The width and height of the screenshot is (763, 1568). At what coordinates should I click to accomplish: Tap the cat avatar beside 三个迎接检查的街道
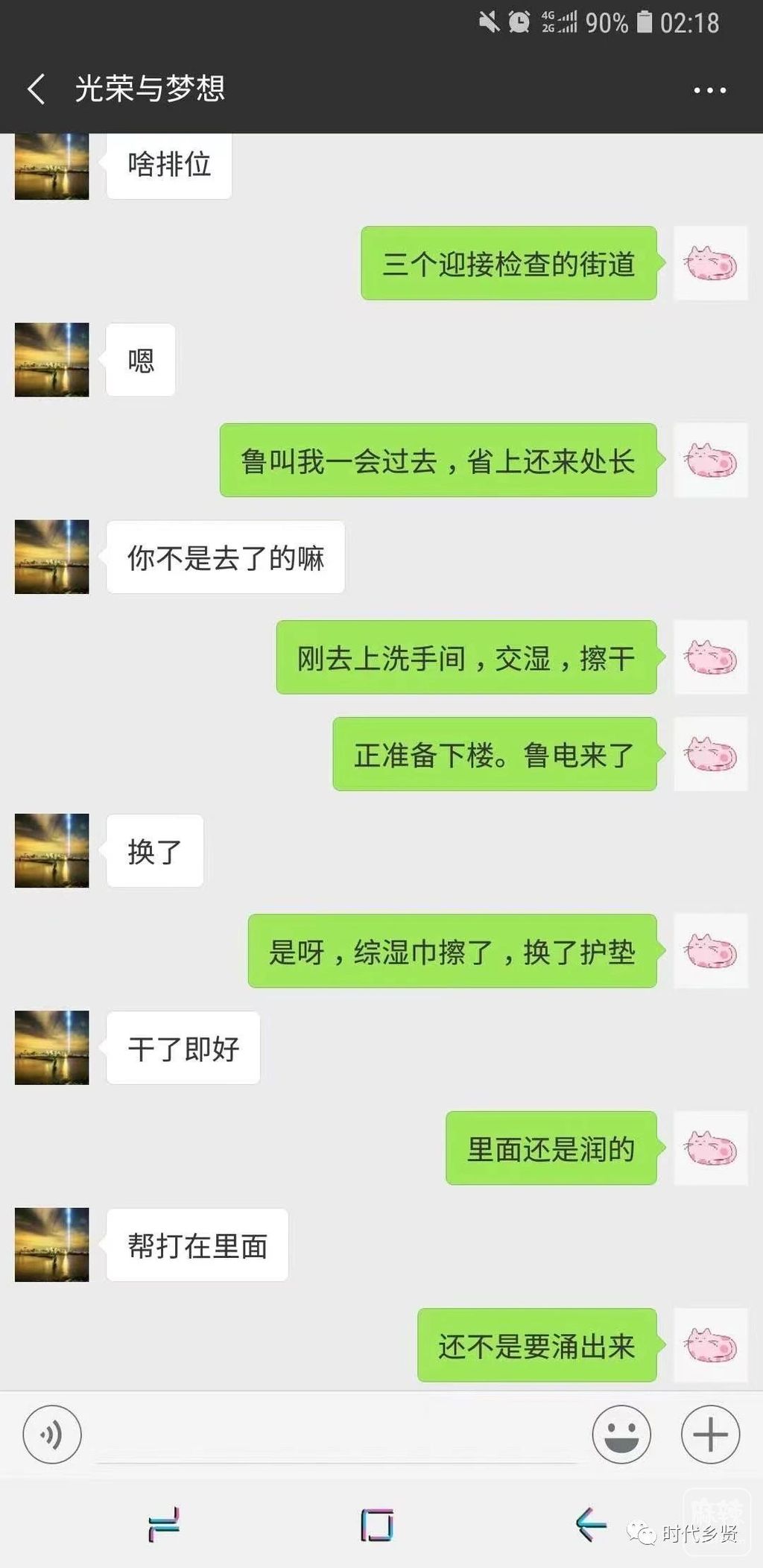710,264
